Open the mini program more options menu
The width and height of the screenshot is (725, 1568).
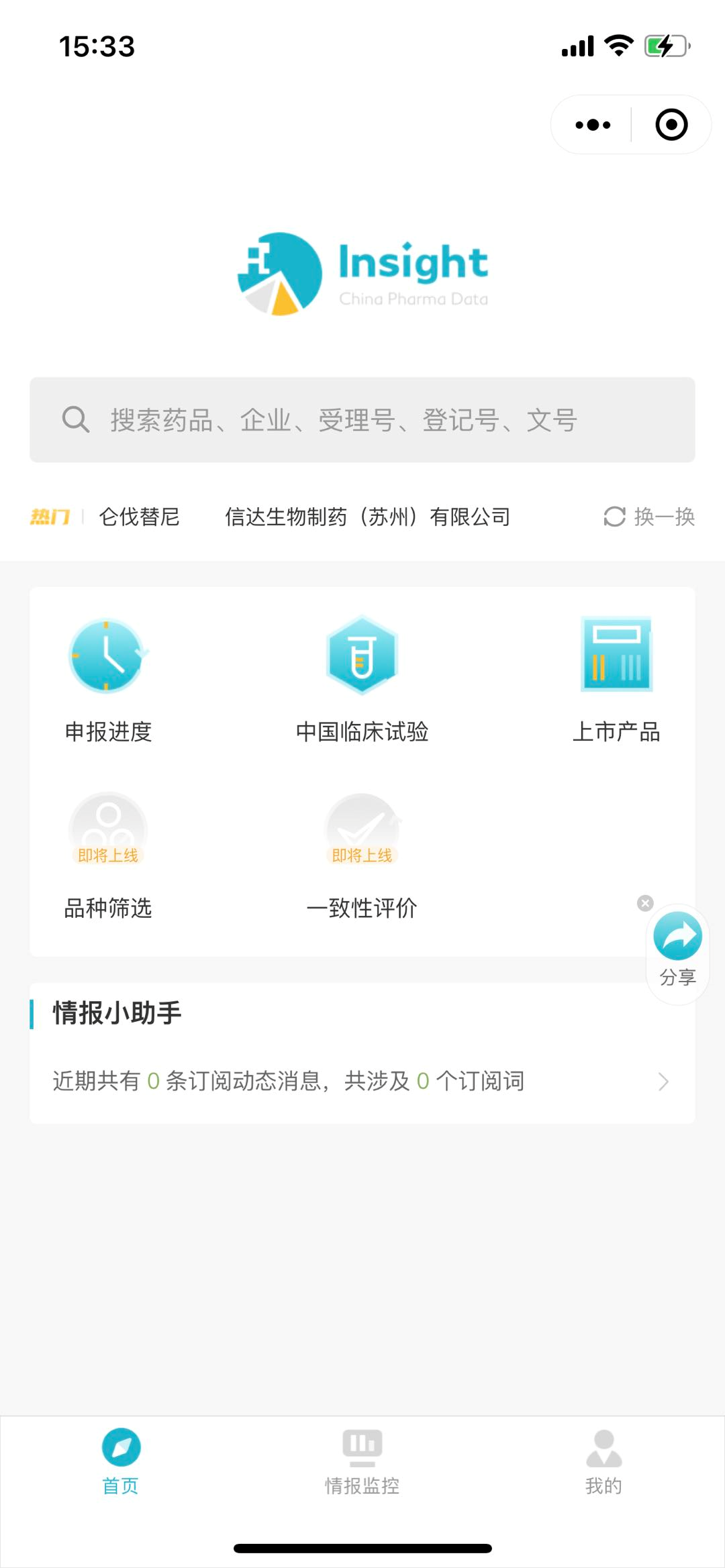pos(593,125)
